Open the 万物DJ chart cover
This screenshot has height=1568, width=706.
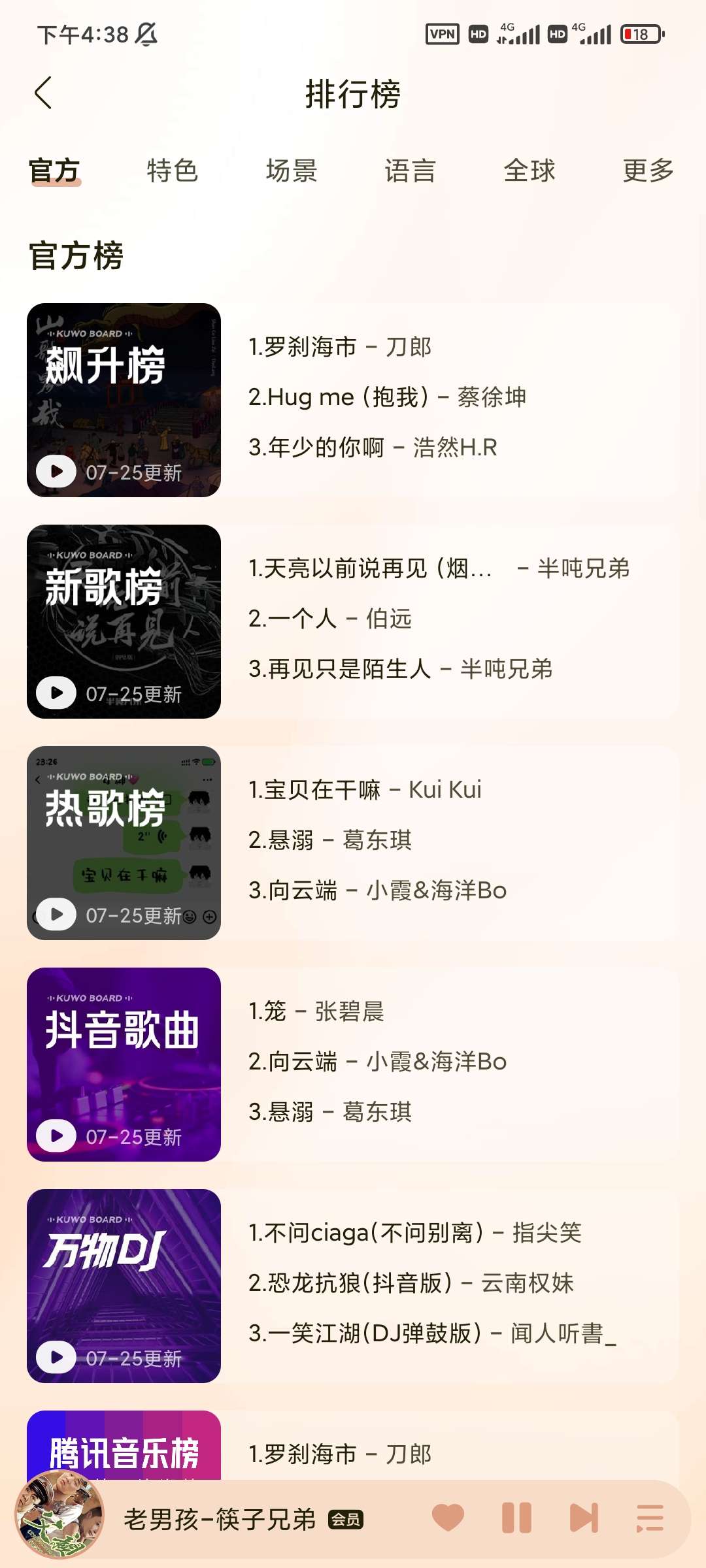[x=124, y=1286]
